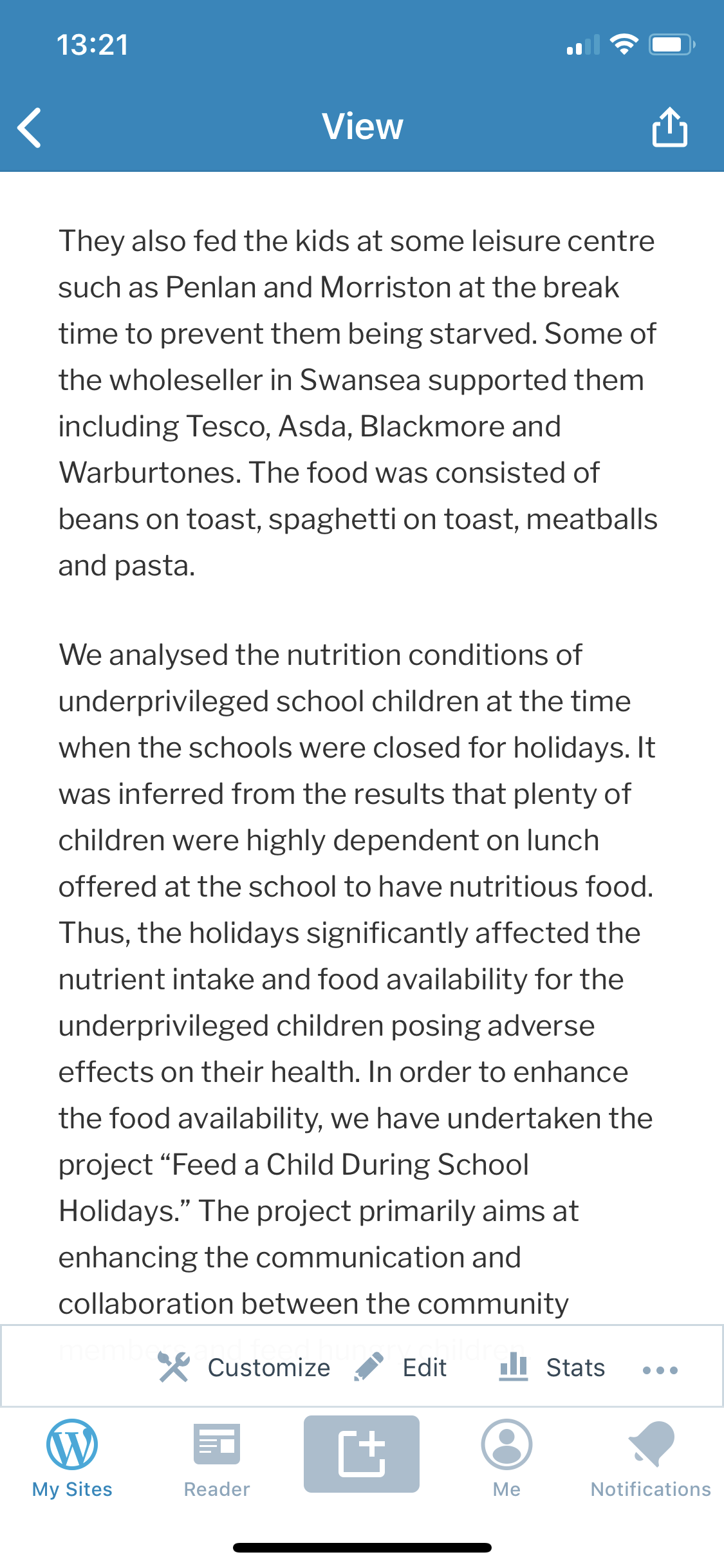
Task: Open the Customize option
Action: point(244,1367)
